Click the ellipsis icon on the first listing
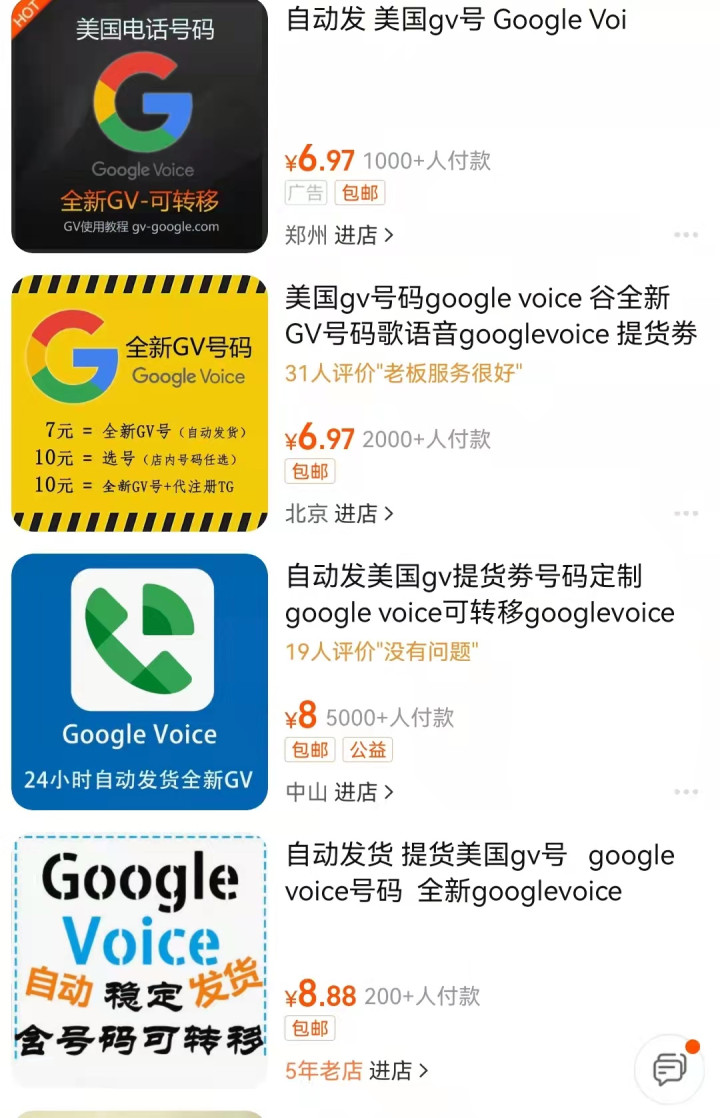 (686, 234)
